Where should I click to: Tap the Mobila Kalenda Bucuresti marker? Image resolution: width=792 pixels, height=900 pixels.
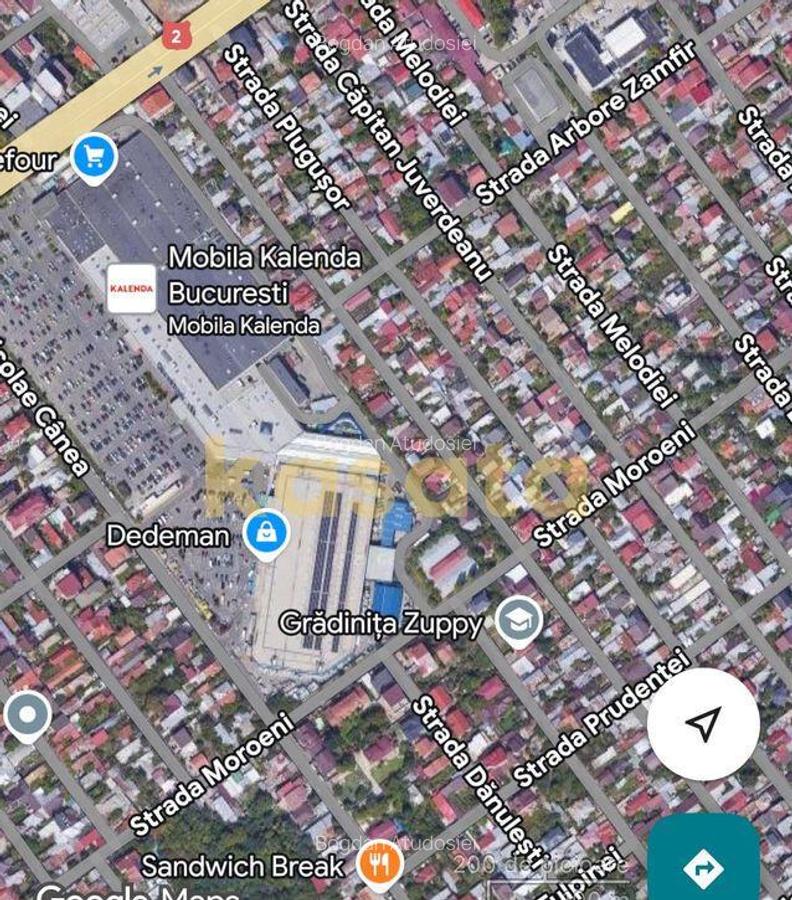pyautogui.click(x=132, y=288)
